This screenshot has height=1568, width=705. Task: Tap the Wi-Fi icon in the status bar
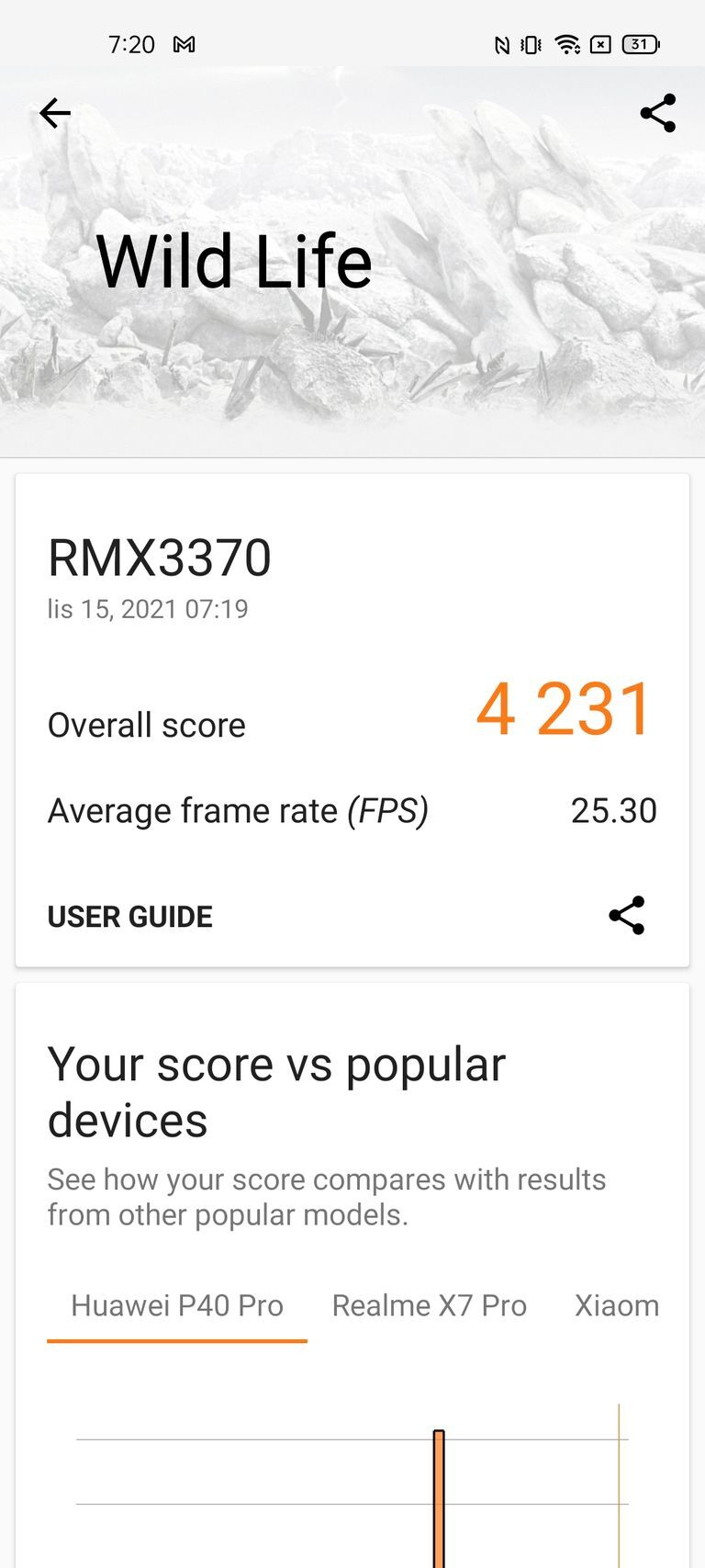tap(566, 43)
